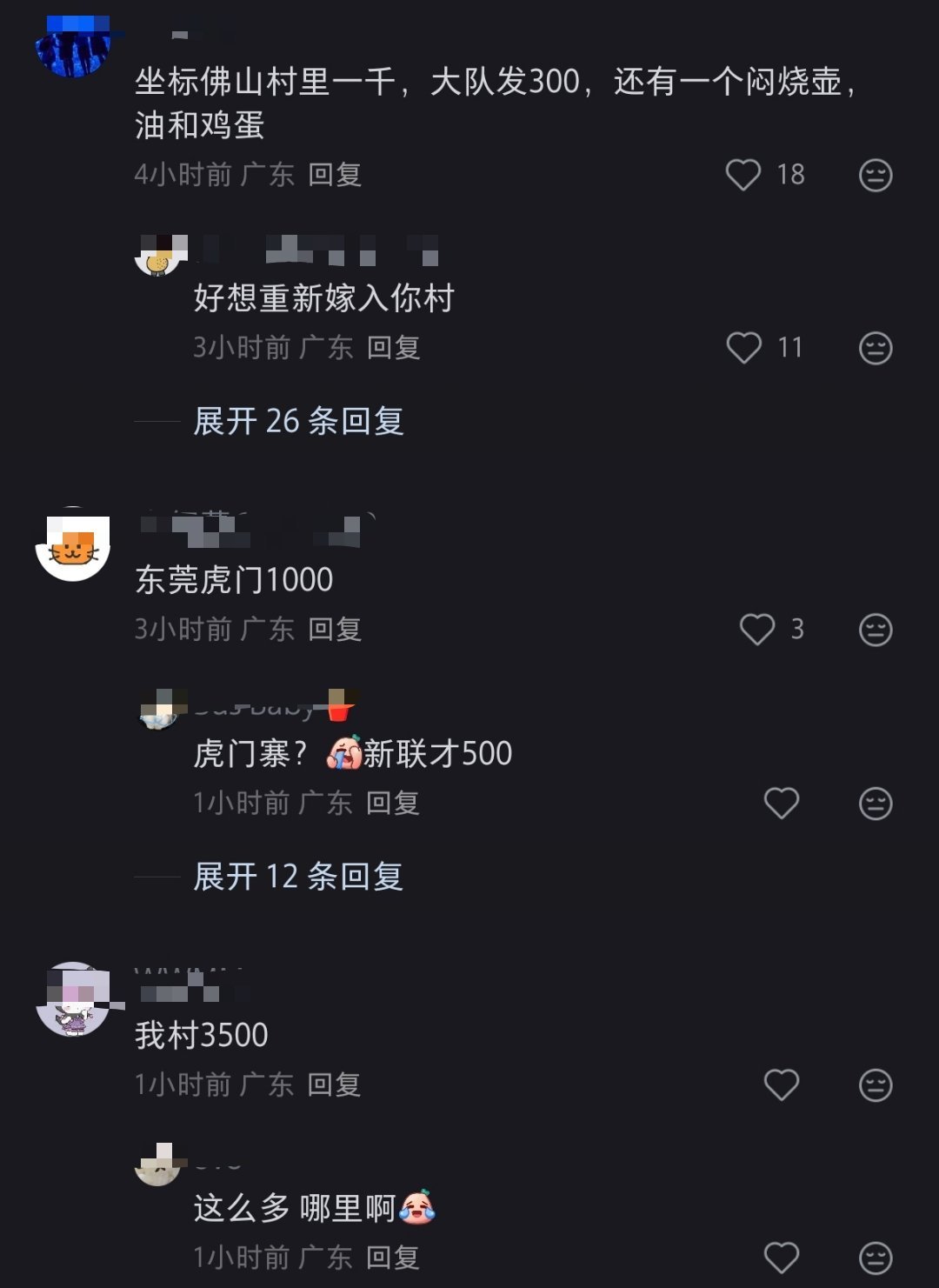Click the empty heart on 我村3500 comment
The width and height of the screenshot is (939, 1288).
(783, 1084)
